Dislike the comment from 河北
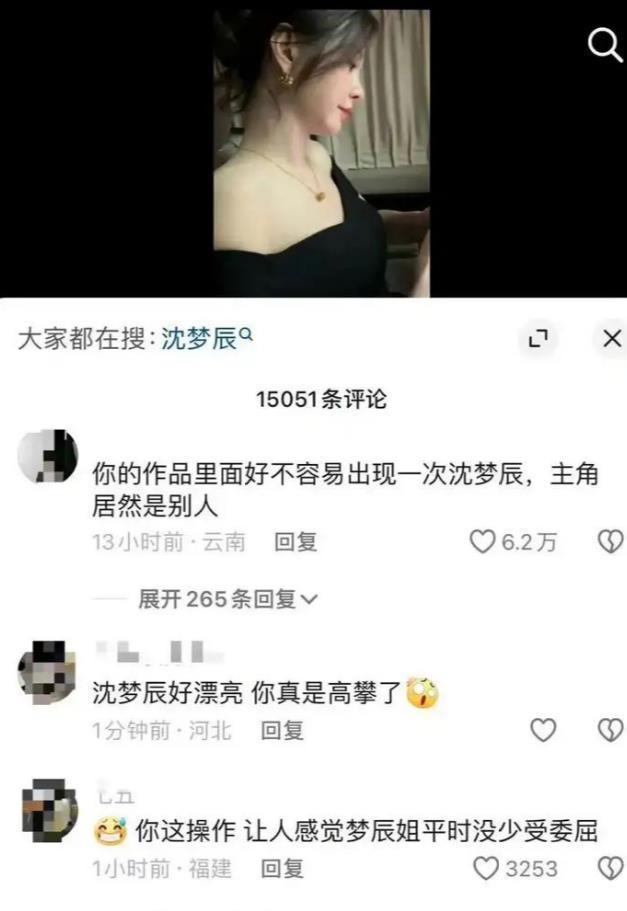The height and width of the screenshot is (911, 627). click(x=609, y=731)
